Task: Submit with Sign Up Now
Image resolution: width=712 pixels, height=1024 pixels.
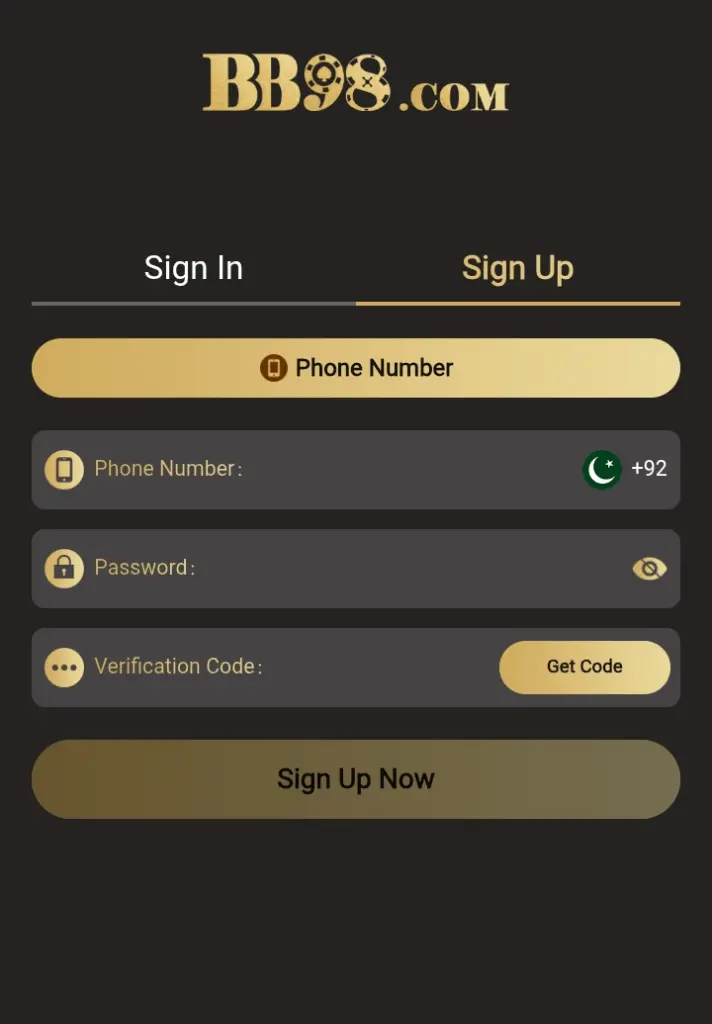Action: click(356, 779)
